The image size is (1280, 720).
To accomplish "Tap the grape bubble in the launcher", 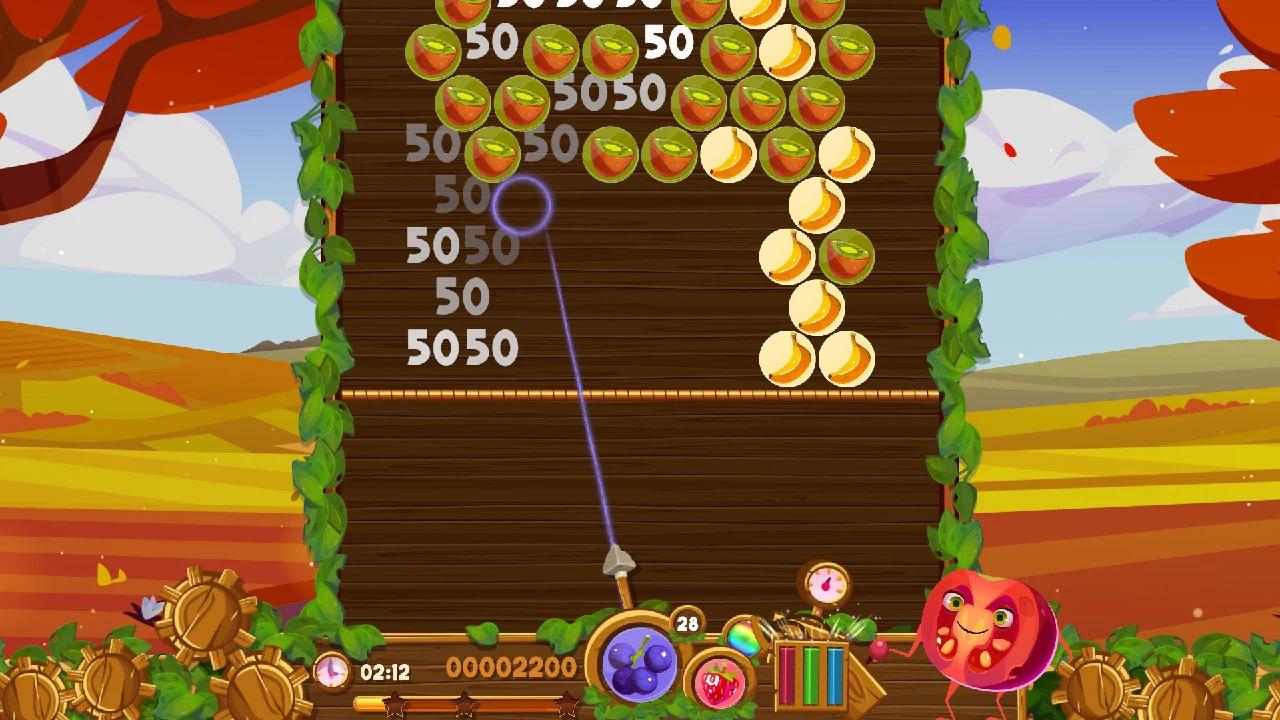I will pos(640,664).
